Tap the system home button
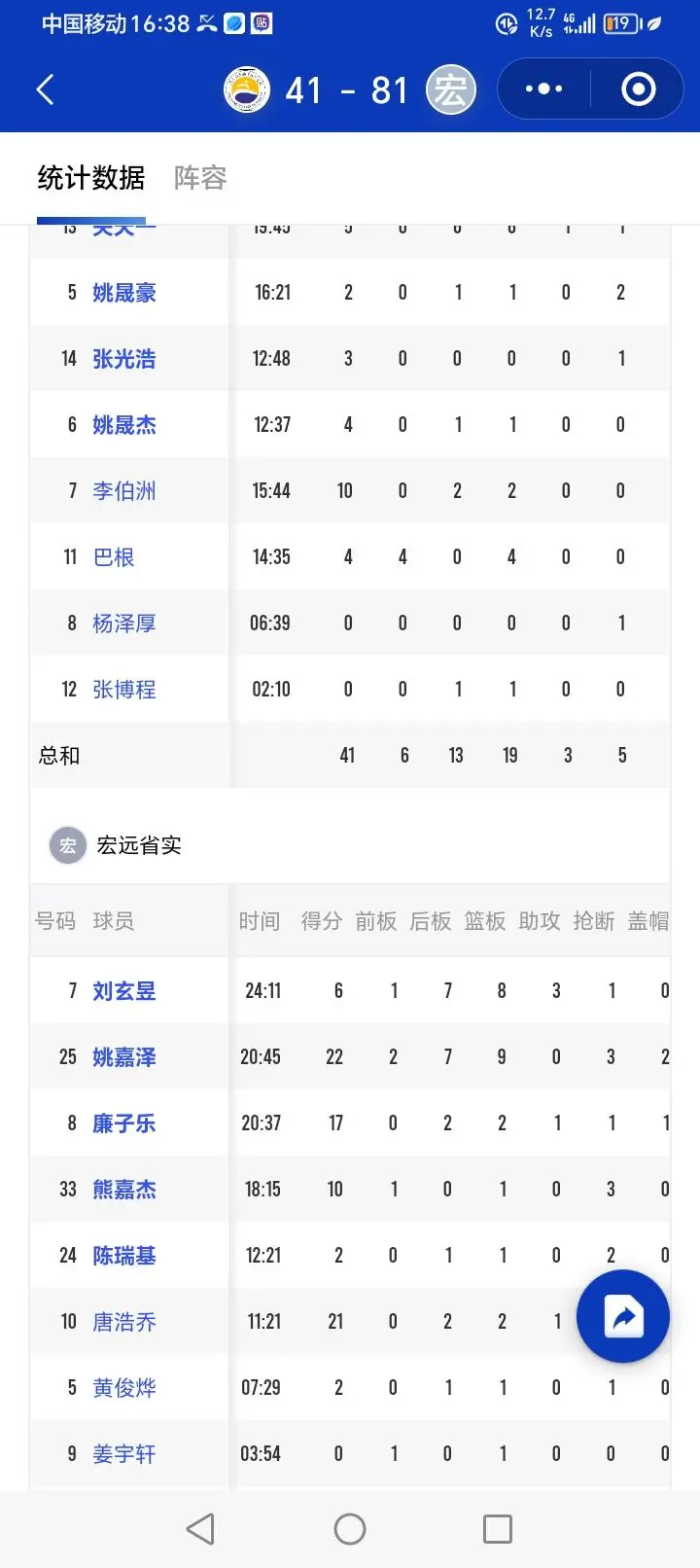 tap(350, 1529)
